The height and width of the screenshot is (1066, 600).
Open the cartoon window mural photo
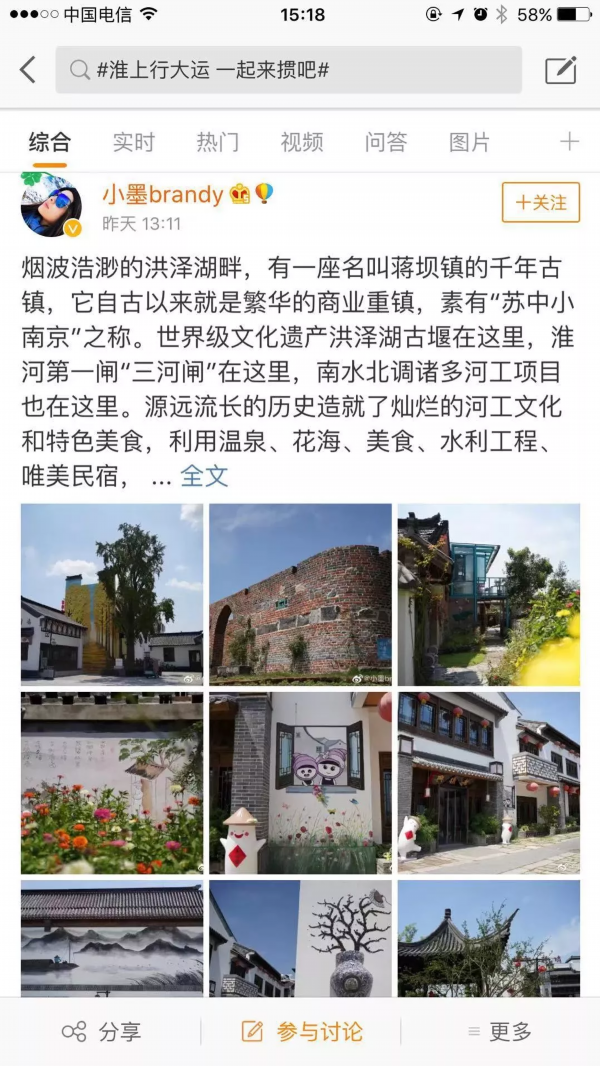coord(300,782)
